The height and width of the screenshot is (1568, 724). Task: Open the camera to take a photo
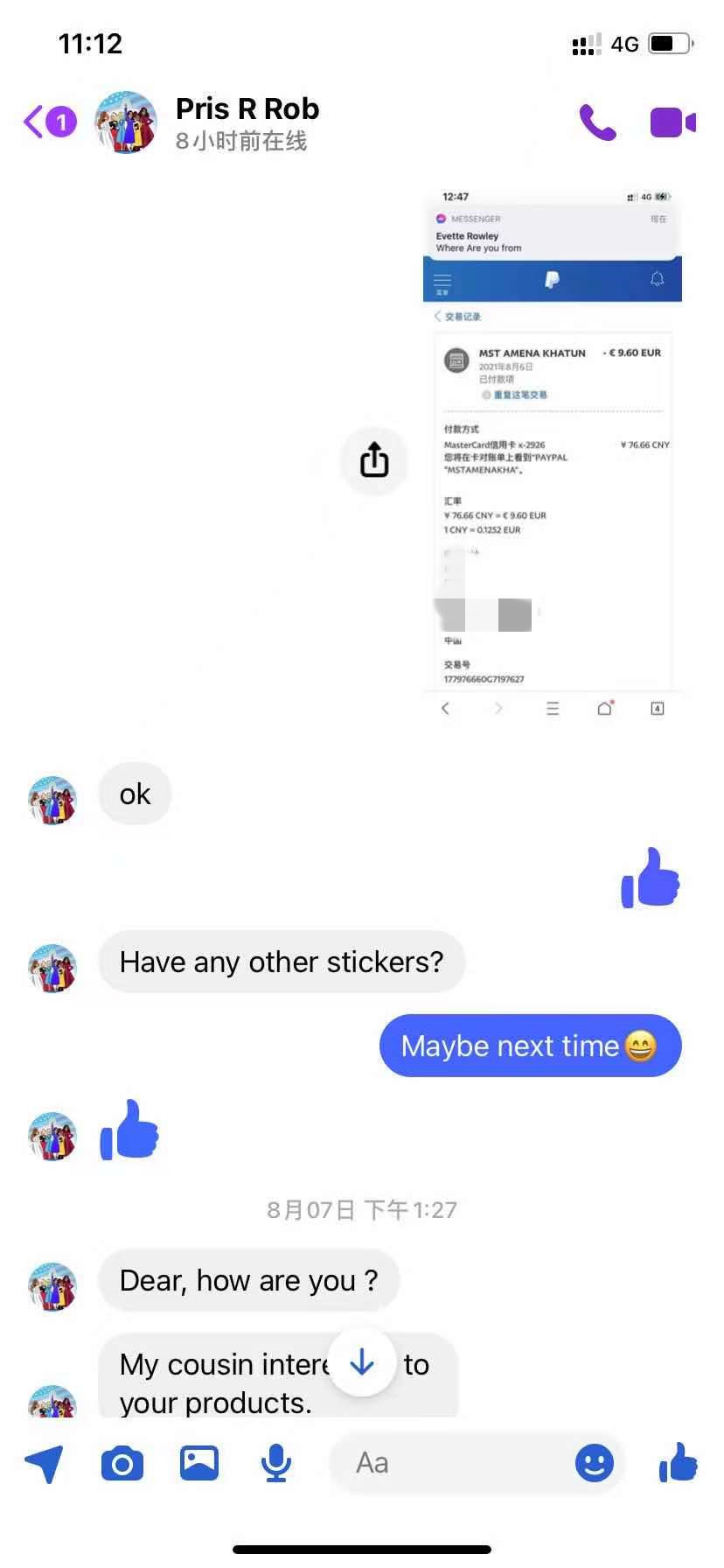[x=122, y=1463]
